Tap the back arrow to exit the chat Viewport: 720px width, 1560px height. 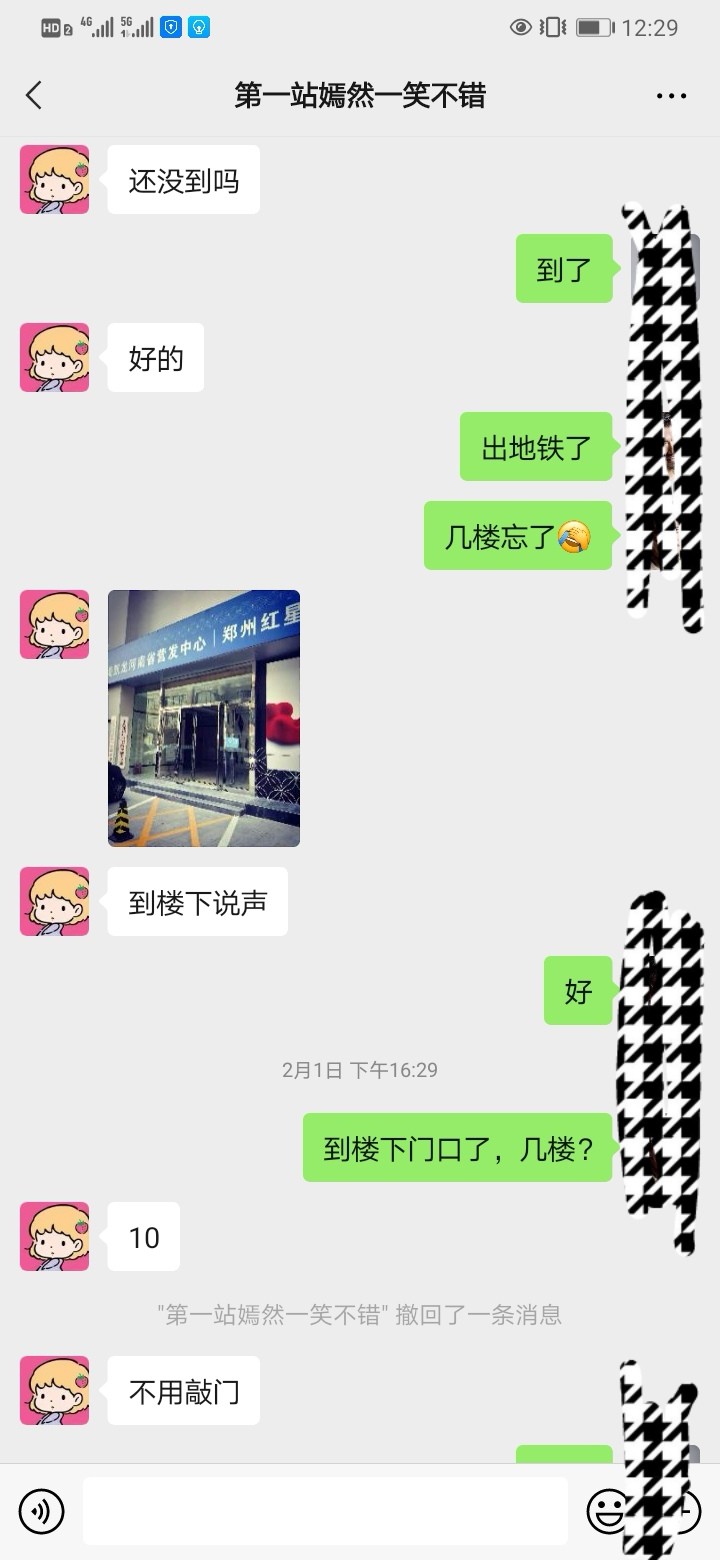pos(33,95)
